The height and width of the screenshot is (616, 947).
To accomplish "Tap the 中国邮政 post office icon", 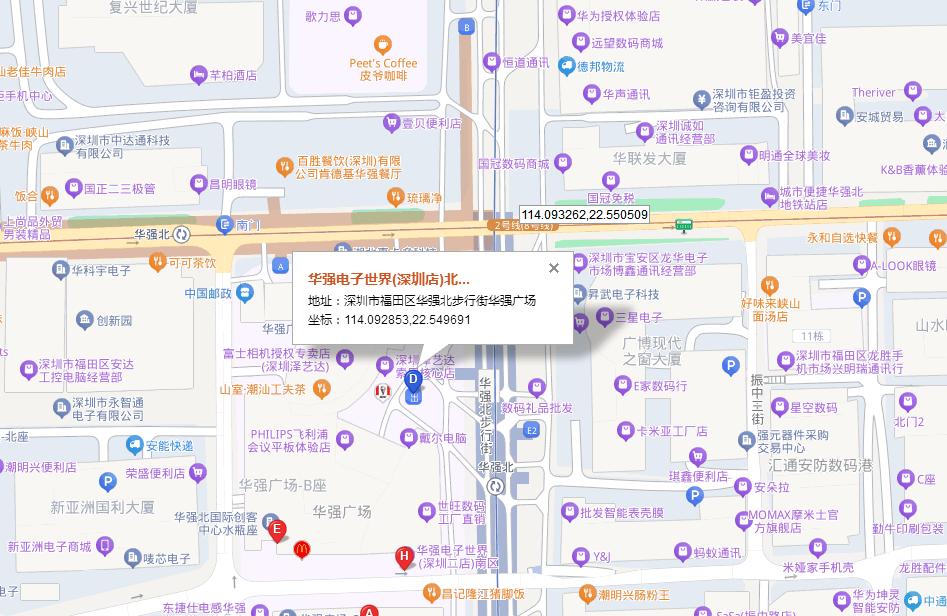I will [x=245, y=293].
